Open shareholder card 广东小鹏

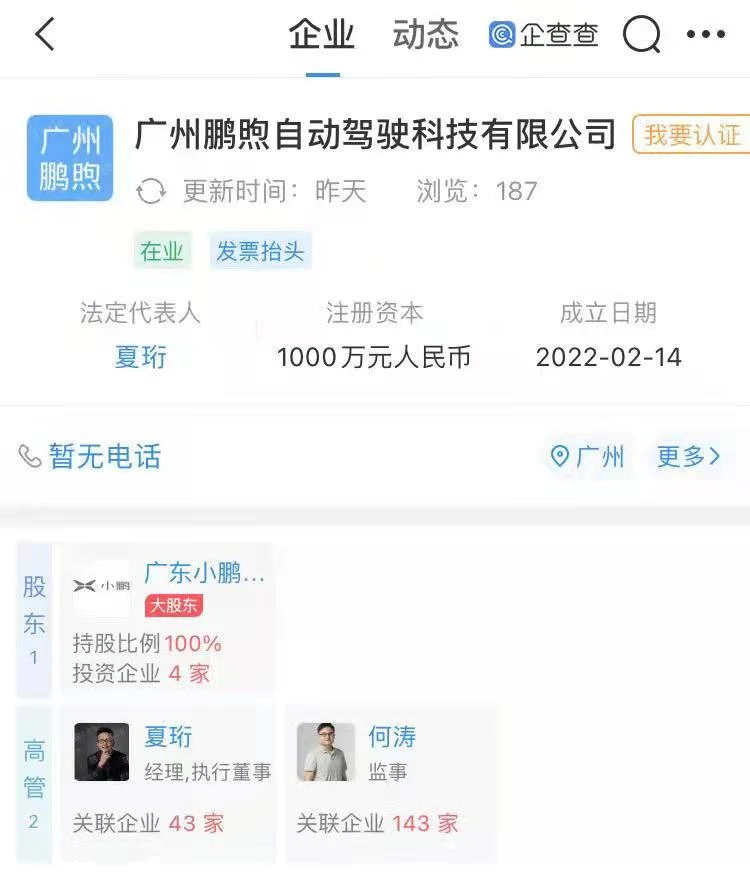(167, 619)
